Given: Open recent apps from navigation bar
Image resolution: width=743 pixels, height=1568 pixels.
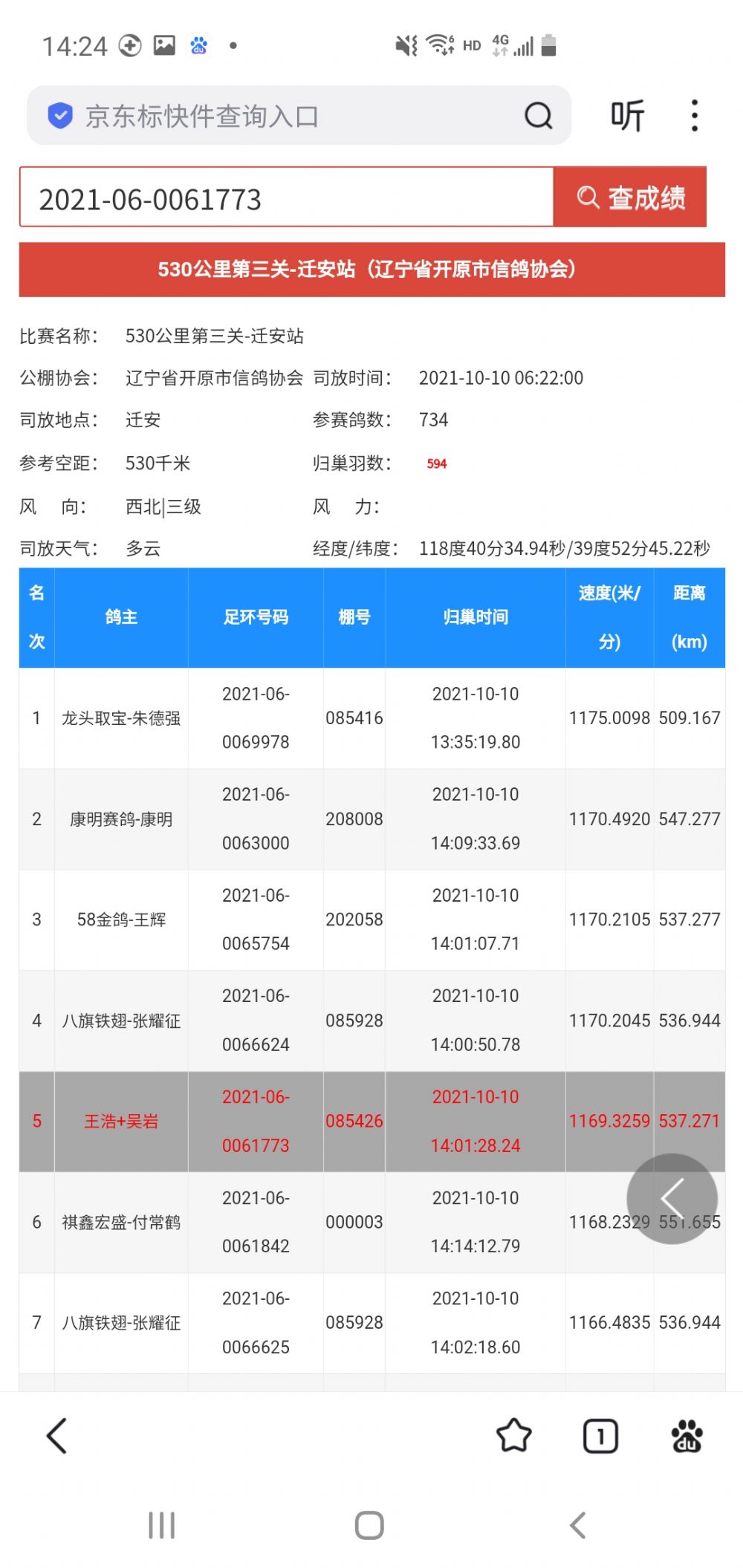Looking at the screenshot, I should pos(161,1526).
